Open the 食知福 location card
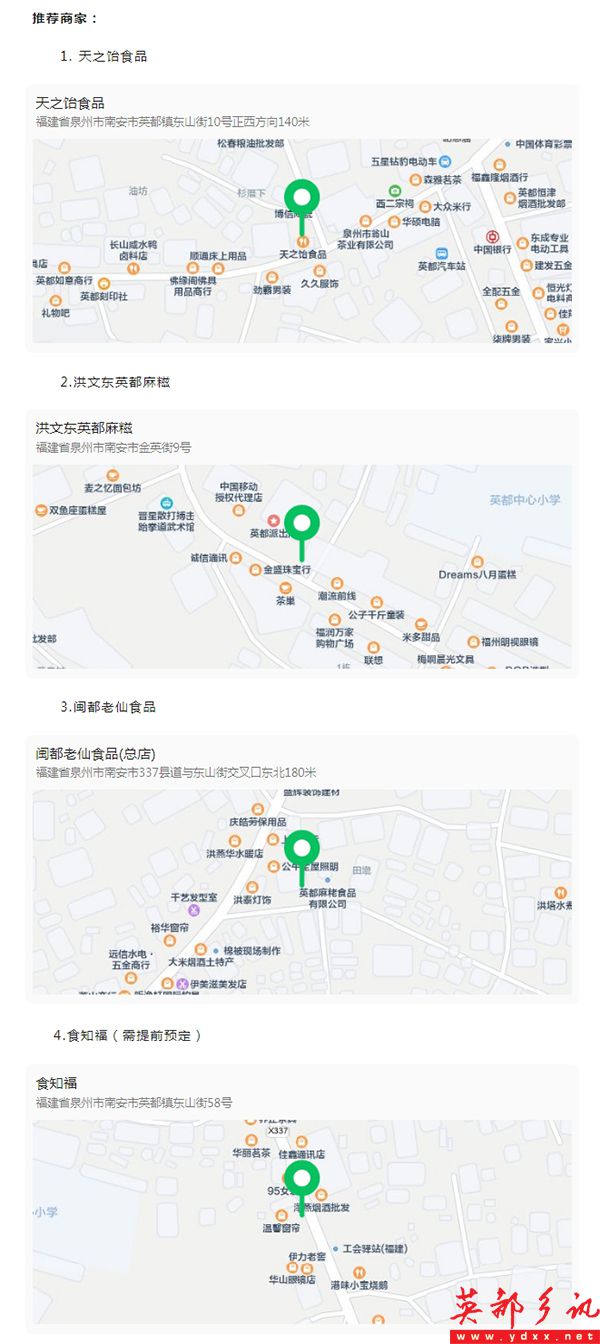This screenshot has height=1344, width=600. [57, 1082]
